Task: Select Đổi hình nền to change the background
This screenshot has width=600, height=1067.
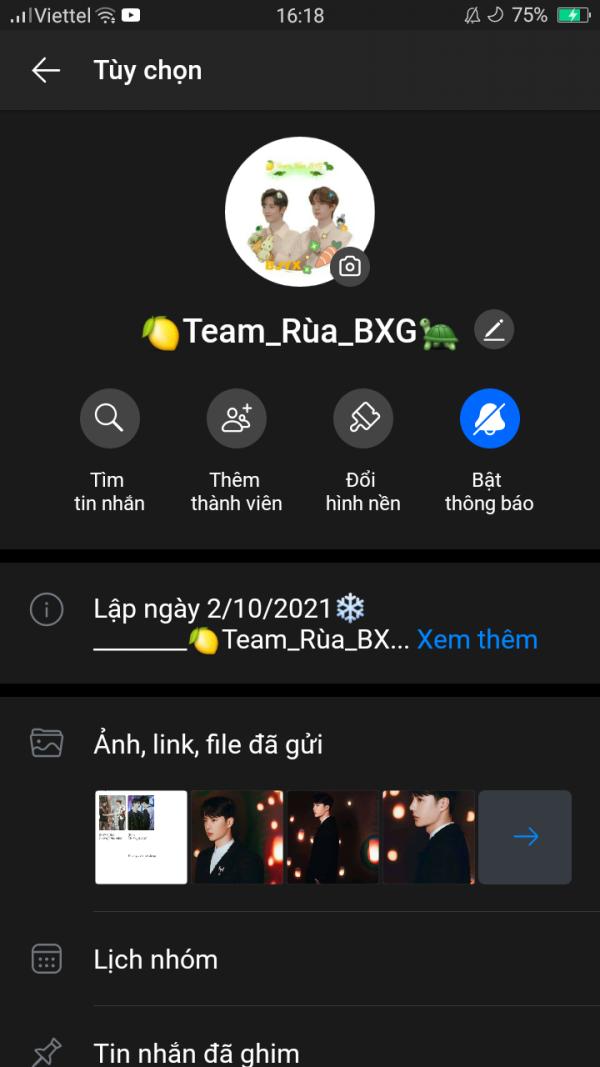Action: click(363, 418)
